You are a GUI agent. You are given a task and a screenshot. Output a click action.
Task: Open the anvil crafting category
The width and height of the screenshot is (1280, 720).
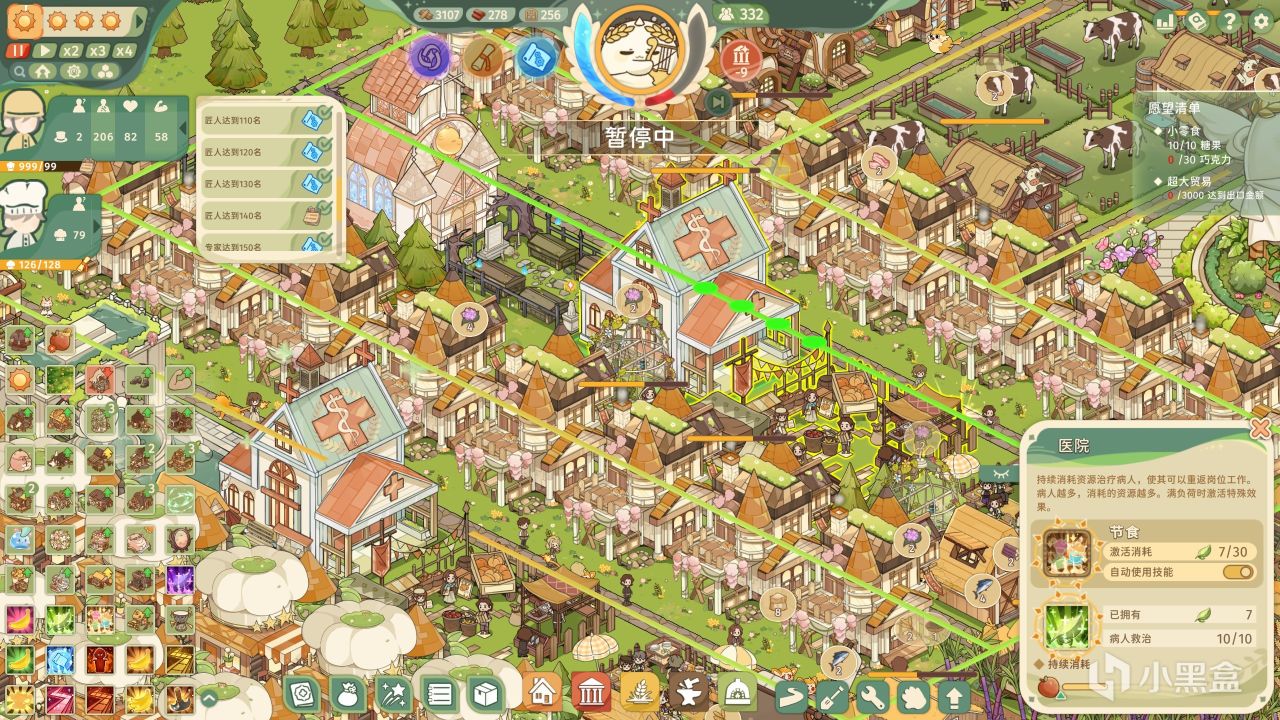click(688, 692)
